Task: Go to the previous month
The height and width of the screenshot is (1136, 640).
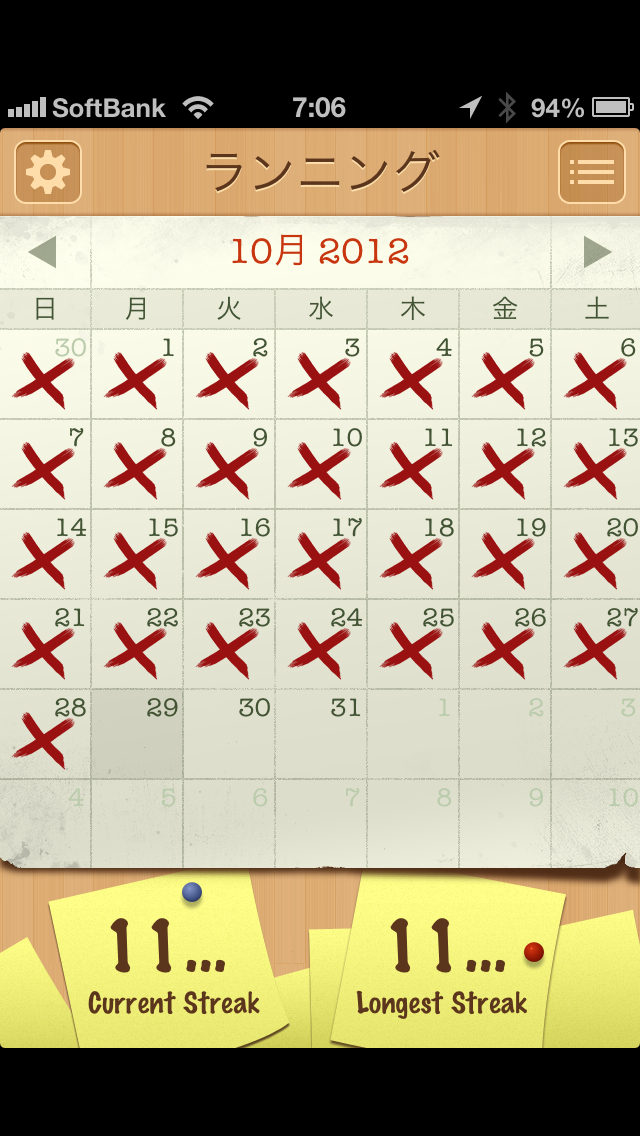Action: (43, 252)
